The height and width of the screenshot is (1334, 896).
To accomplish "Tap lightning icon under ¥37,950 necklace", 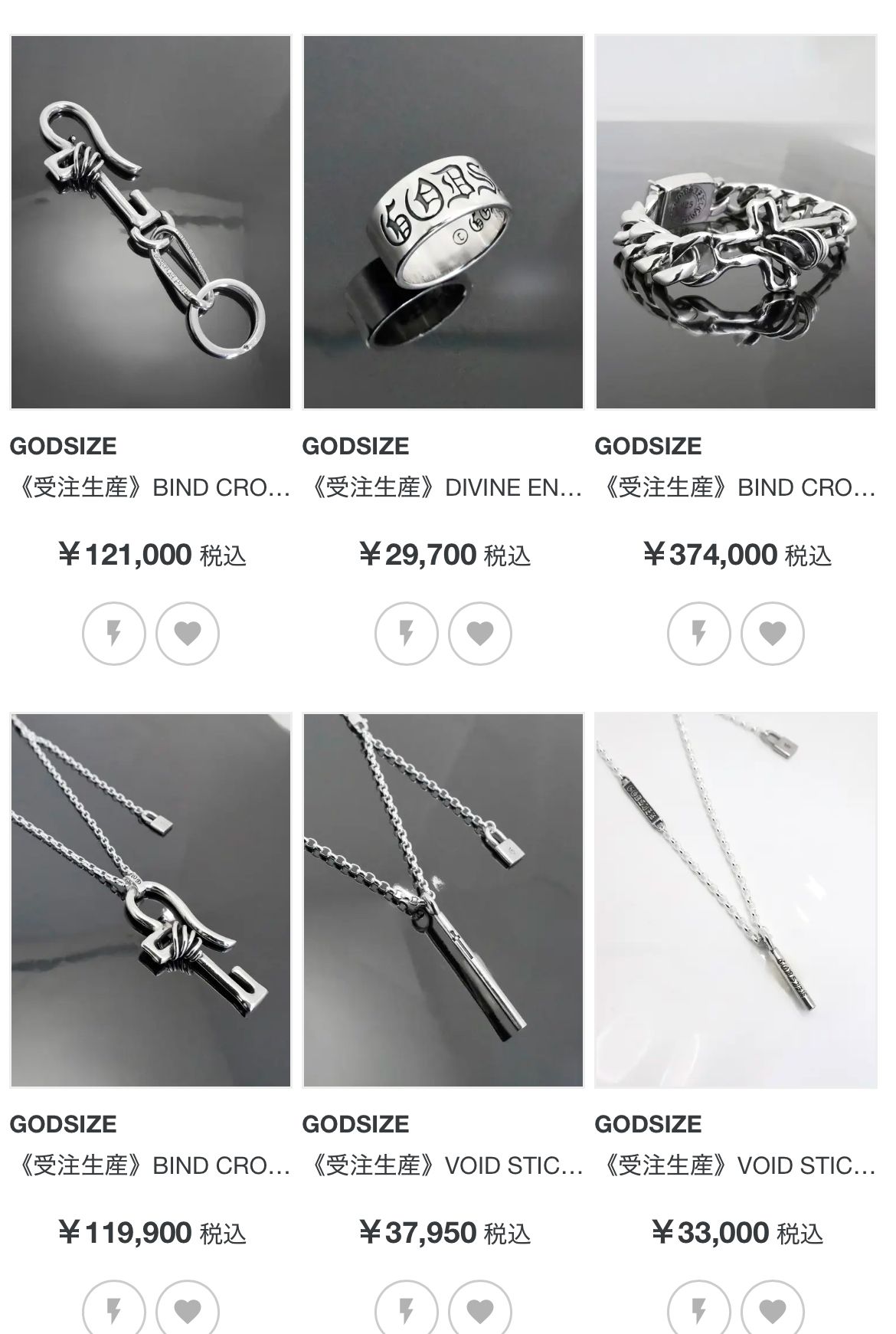I will point(407,1310).
